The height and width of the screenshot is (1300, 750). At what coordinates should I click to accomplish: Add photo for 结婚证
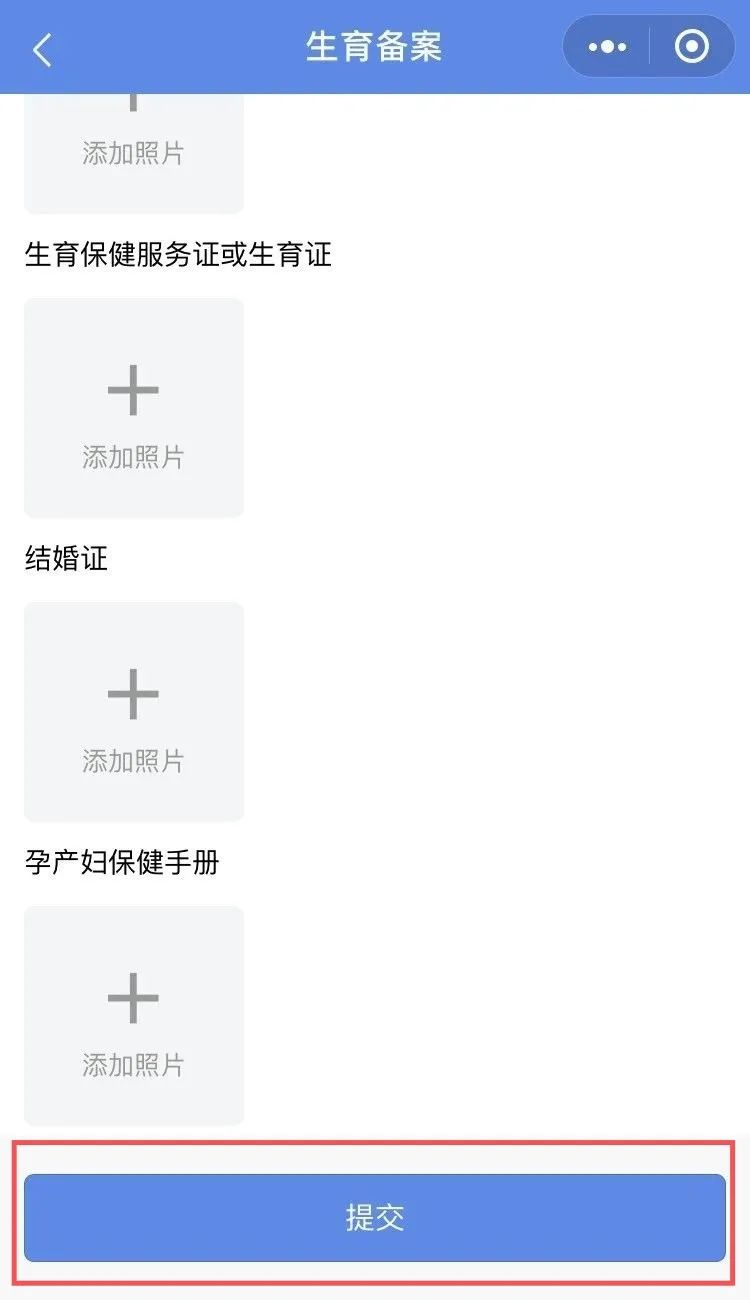click(134, 712)
